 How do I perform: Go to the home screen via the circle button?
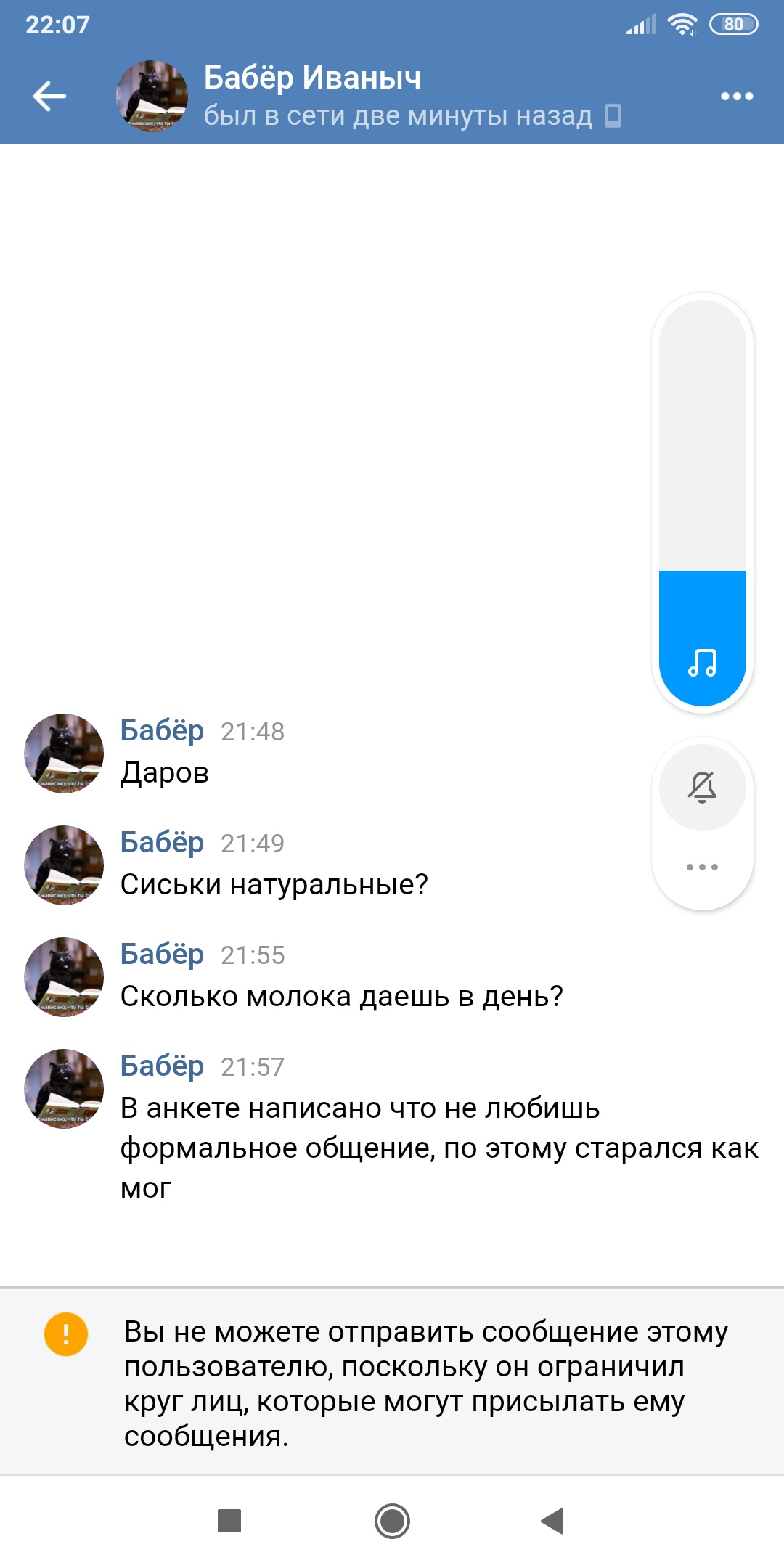[392, 1520]
